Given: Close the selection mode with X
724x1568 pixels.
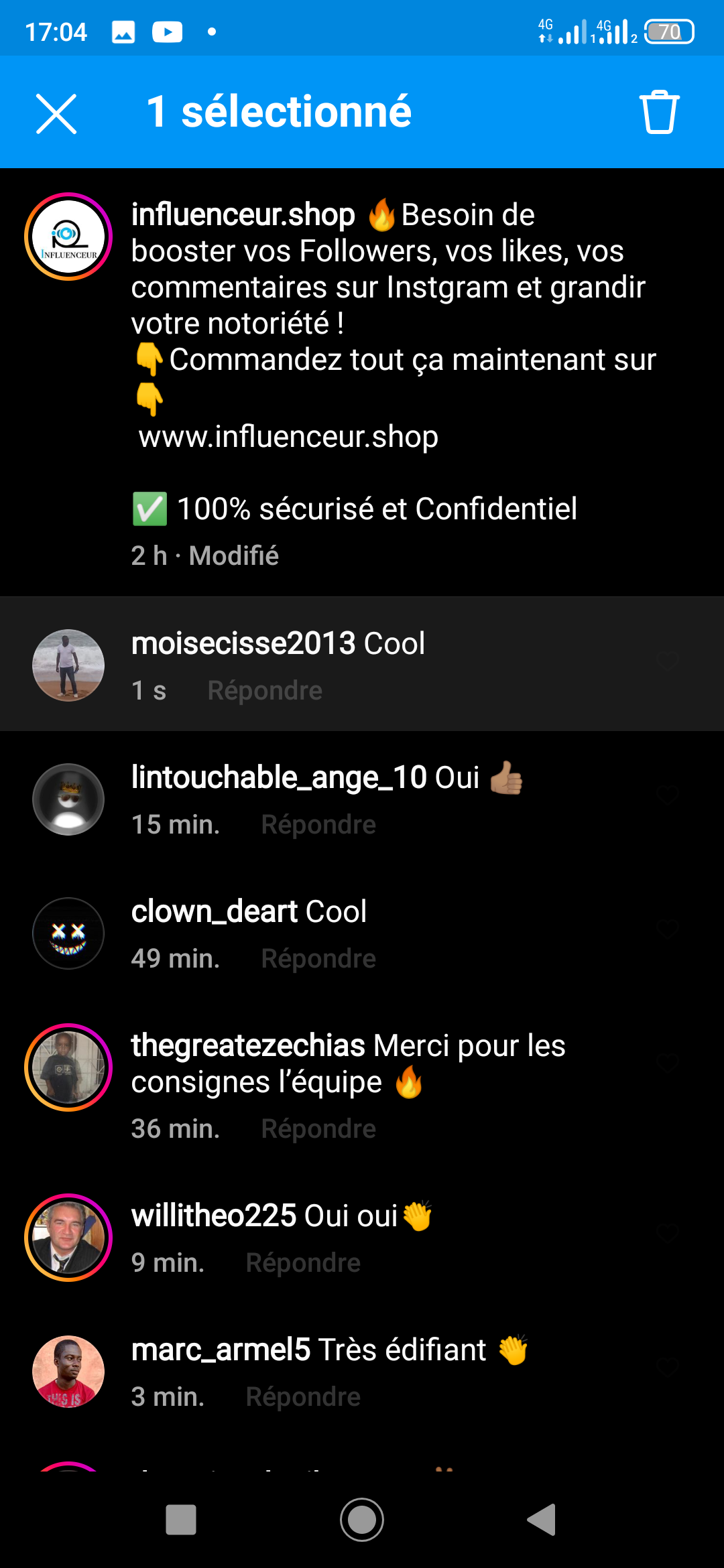Looking at the screenshot, I should pyautogui.click(x=56, y=113).
